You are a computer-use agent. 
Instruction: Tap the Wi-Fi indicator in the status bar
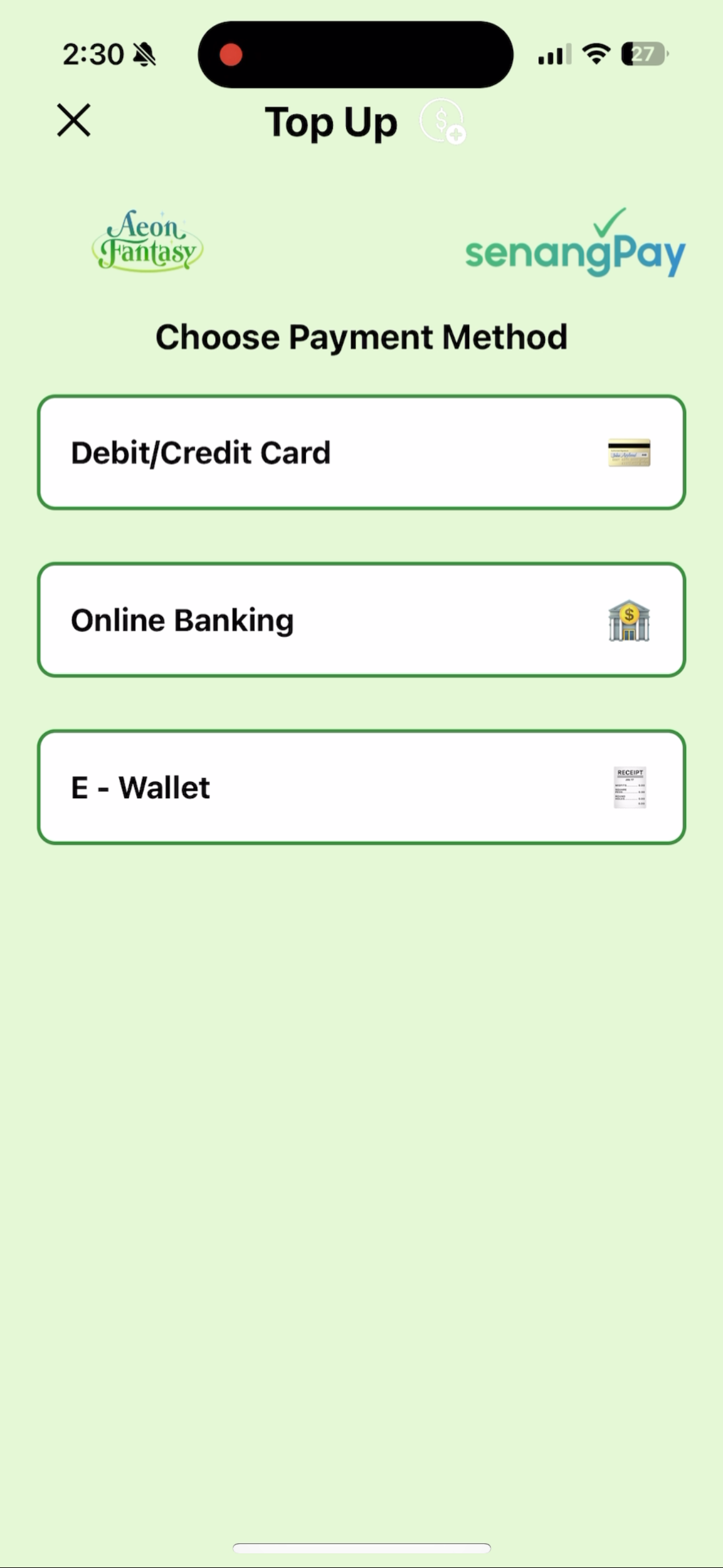pyautogui.click(x=596, y=54)
